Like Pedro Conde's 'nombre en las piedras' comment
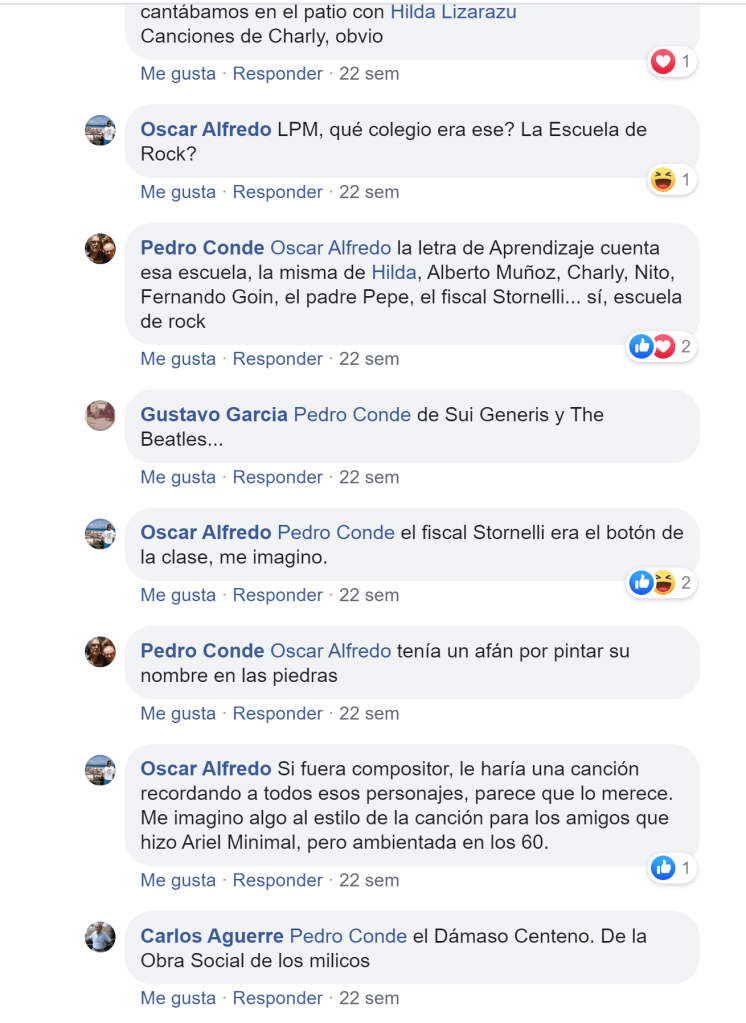Viewport: 746px width, 1023px height. click(x=178, y=713)
